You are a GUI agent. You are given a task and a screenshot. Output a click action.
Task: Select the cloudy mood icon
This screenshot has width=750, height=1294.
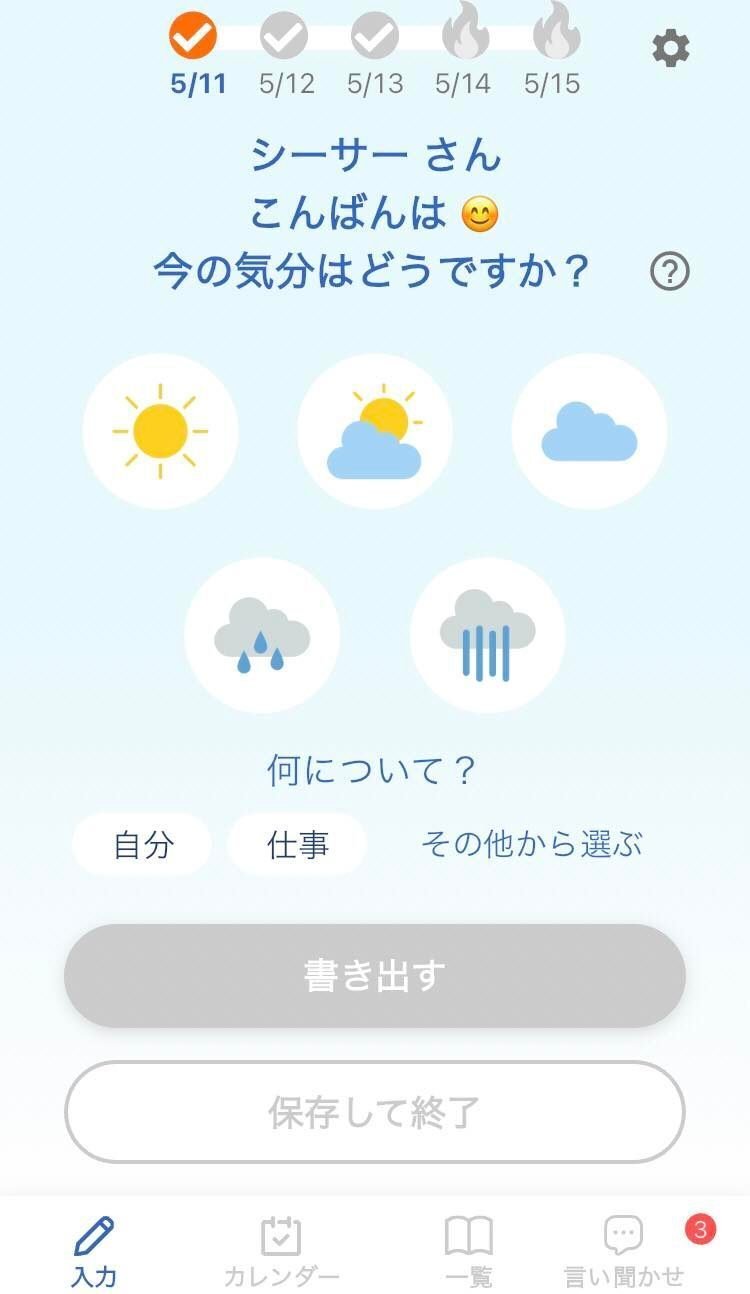point(590,428)
